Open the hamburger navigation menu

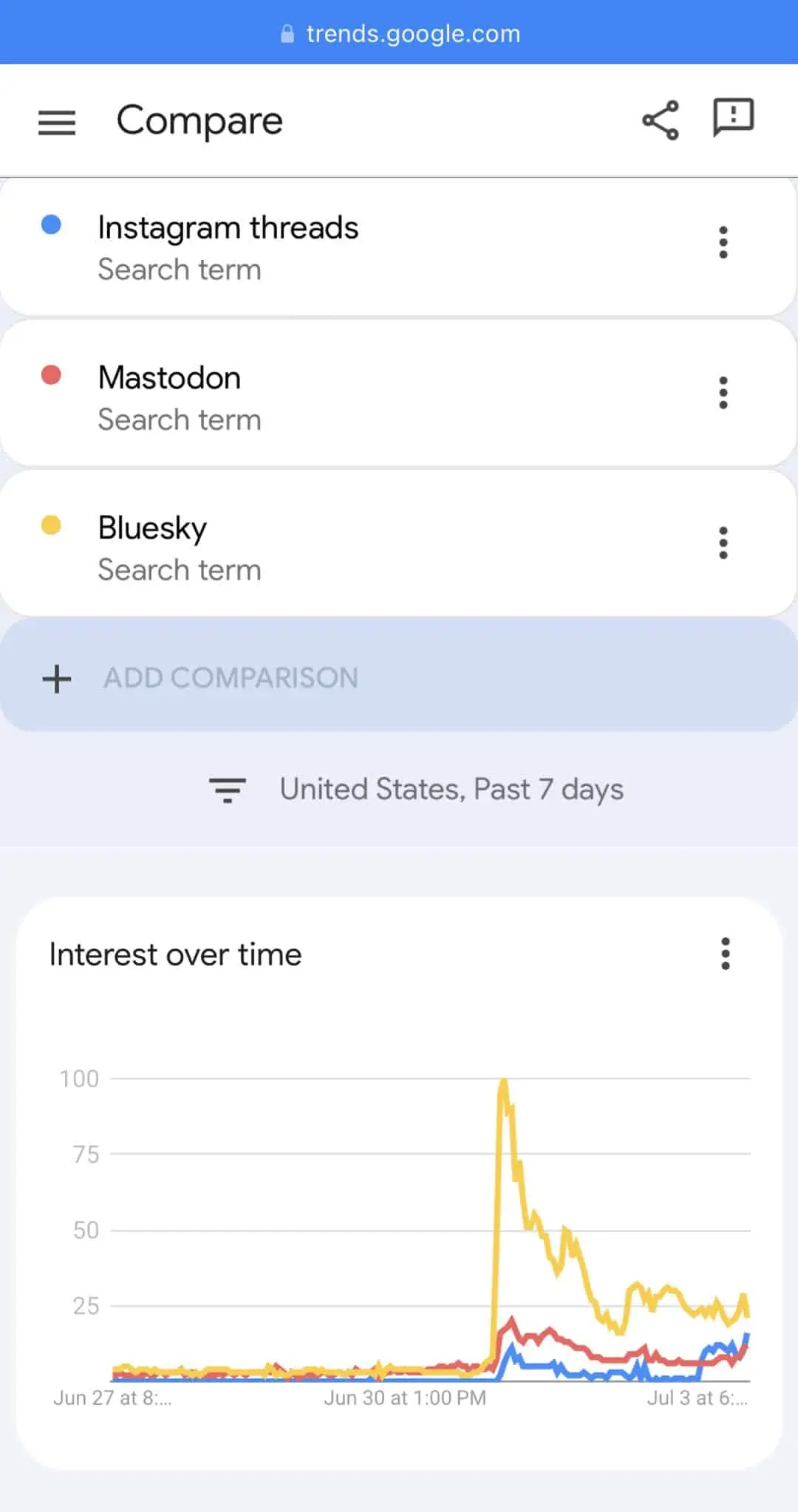pyautogui.click(x=57, y=122)
